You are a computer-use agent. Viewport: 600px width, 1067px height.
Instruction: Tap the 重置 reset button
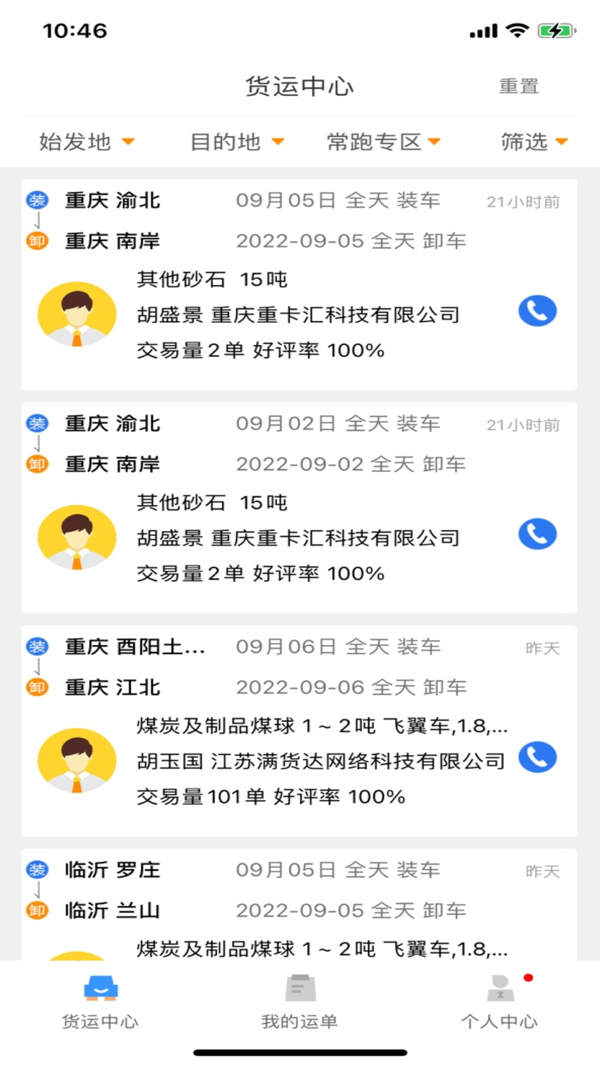click(519, 86)
